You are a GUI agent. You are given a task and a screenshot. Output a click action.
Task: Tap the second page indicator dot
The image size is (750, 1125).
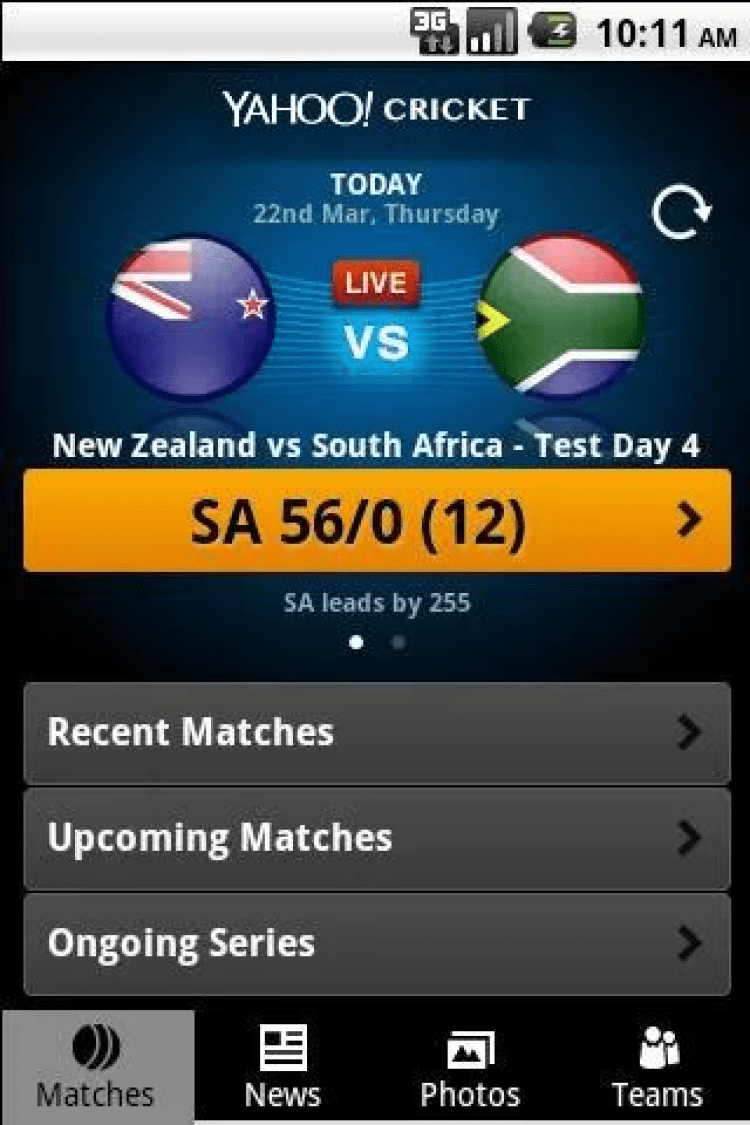point(398,643)
